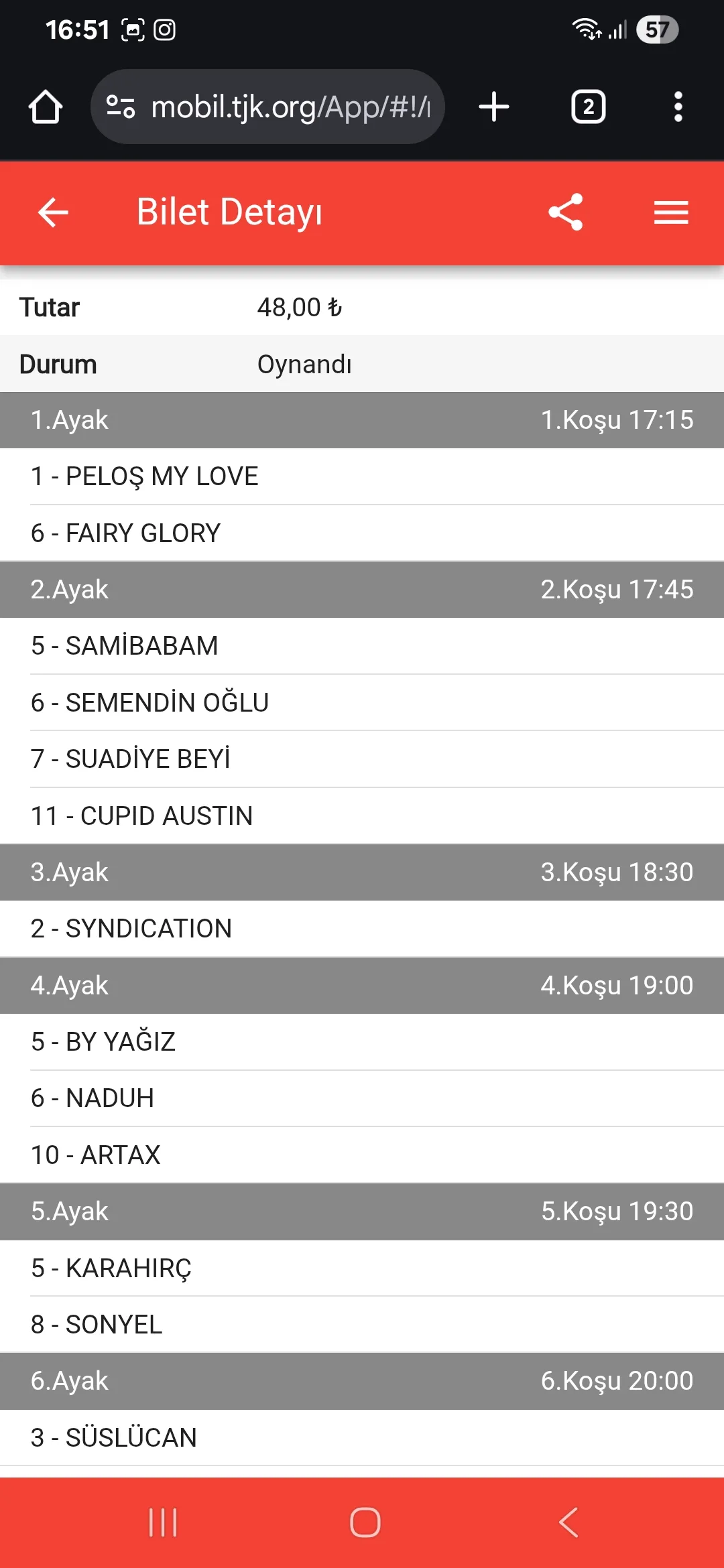Go back from Bilet Detayı
This screenshot has width=724, height=1568.
click(x=53, y=212)
